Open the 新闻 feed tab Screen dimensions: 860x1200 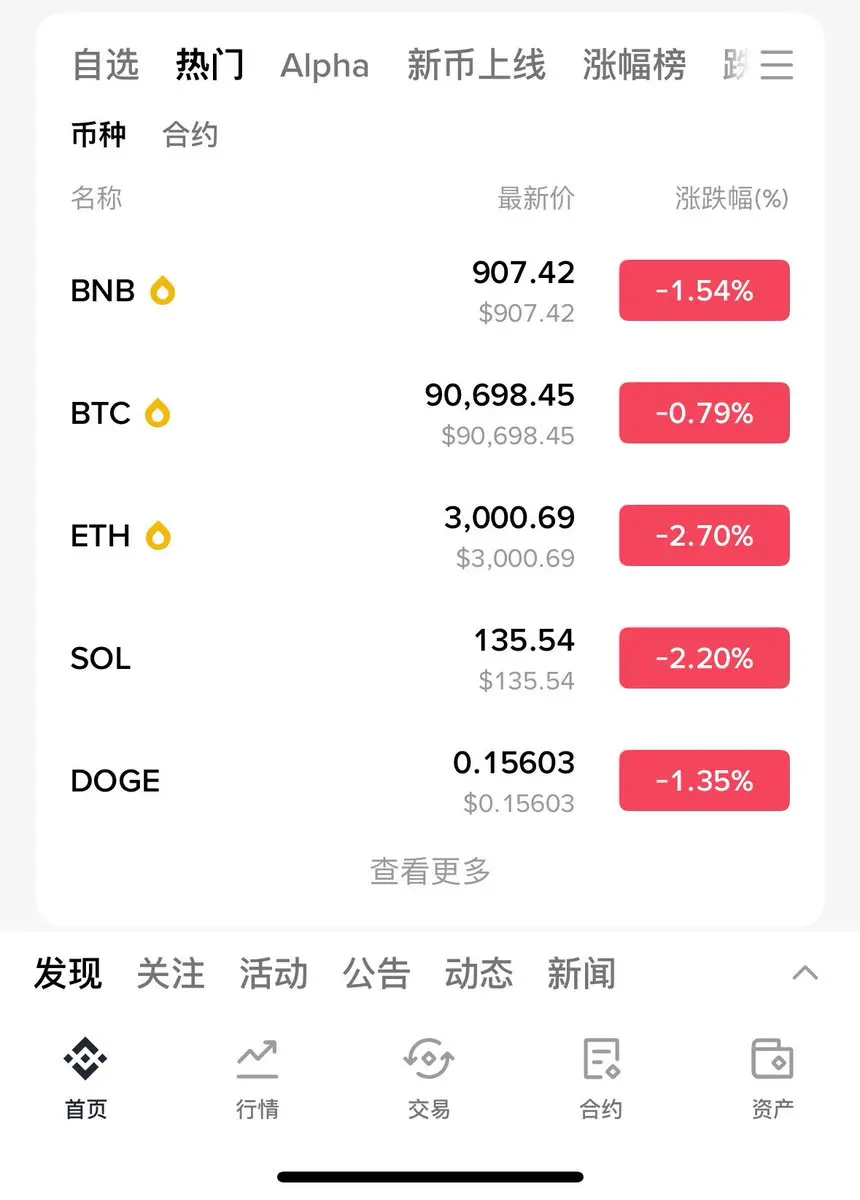click(x=581, y=973)
